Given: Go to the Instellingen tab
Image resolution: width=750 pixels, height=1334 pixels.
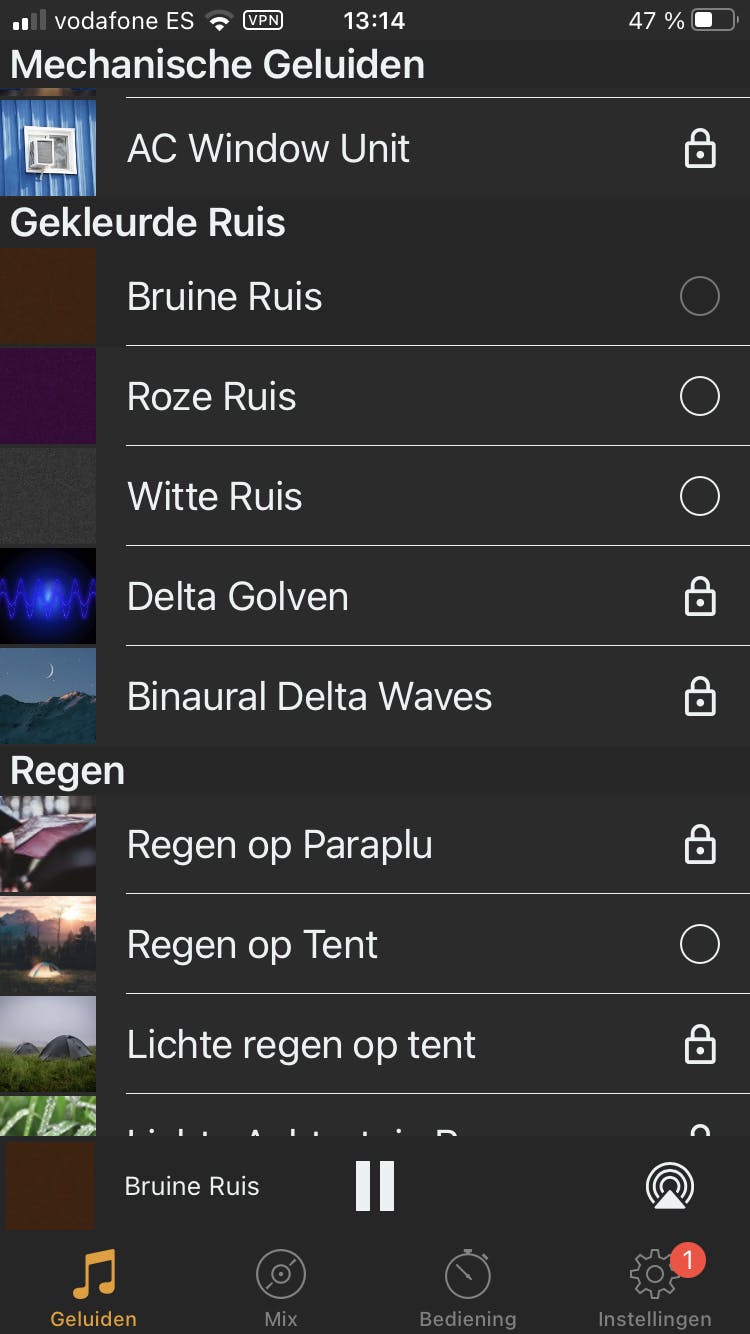Looking at the screenshot, I should [x=655, y=1288].
